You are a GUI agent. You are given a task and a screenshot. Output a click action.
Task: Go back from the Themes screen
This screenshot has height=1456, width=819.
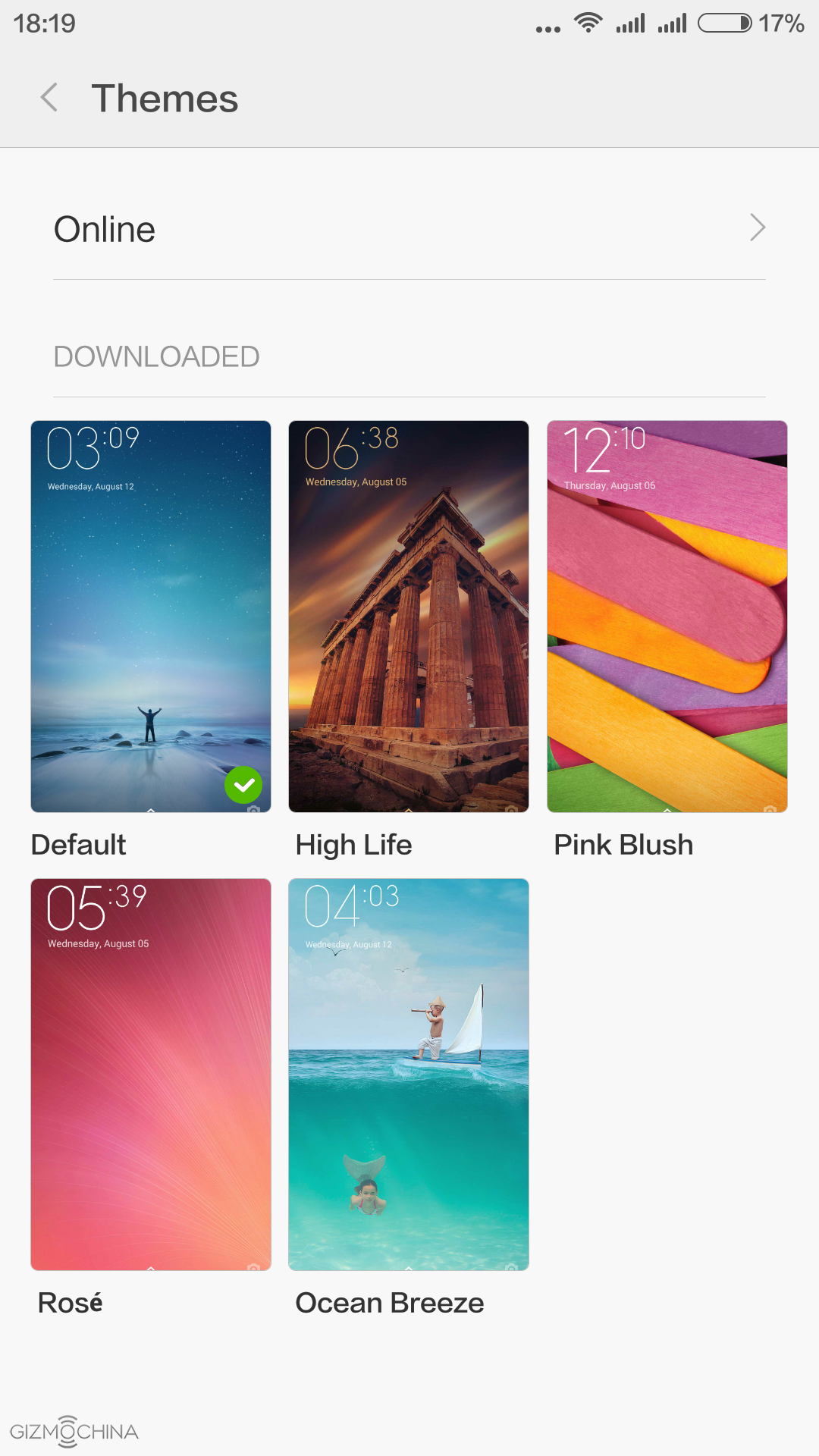click(x=49, y=98)
